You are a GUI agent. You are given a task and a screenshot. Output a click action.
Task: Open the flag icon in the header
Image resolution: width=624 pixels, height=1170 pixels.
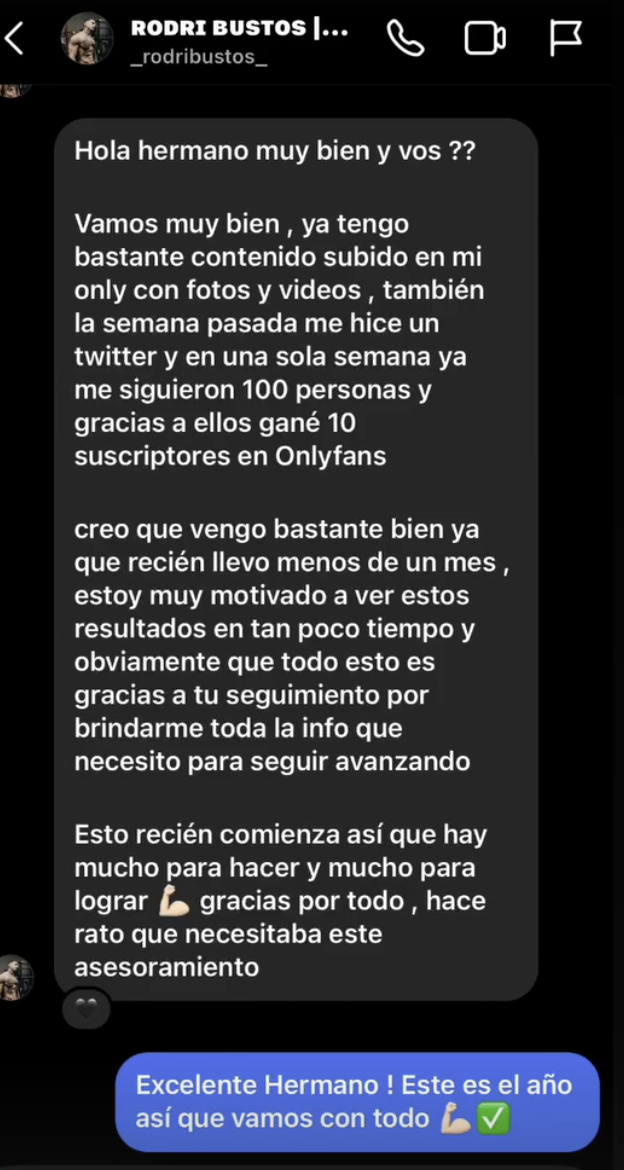click(565, 39)
